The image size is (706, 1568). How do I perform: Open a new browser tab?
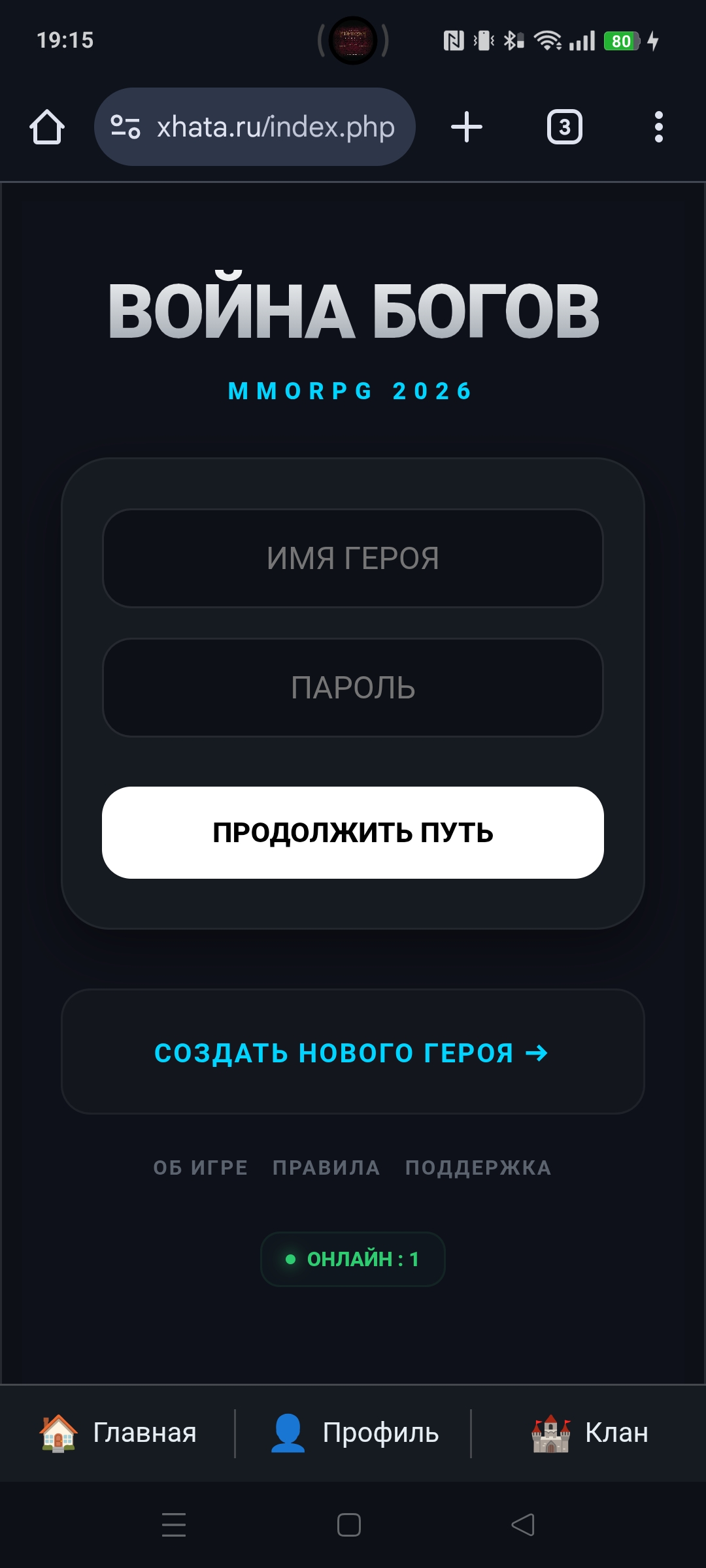click(467, 127)
